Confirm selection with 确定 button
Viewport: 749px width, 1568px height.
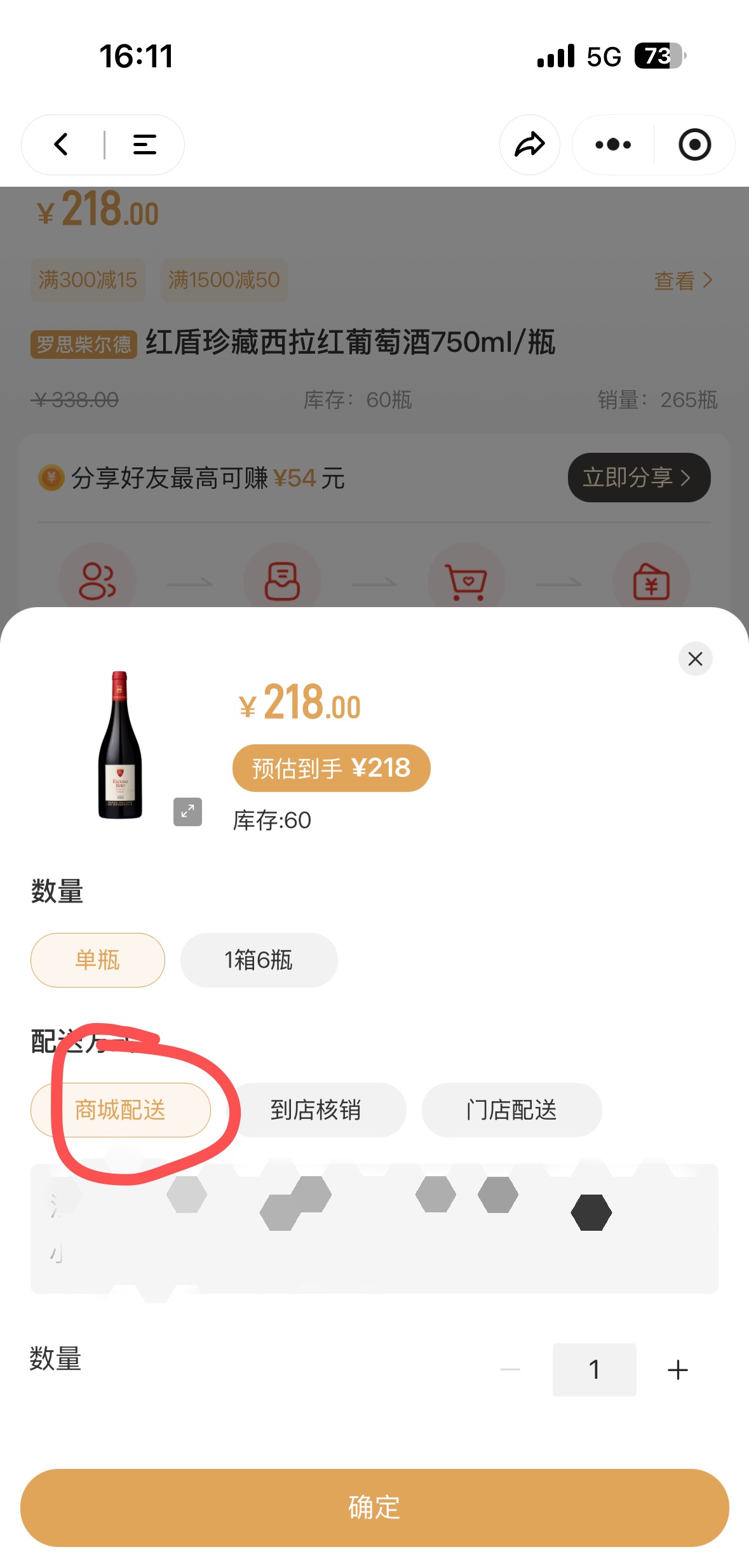point(374,1507)
